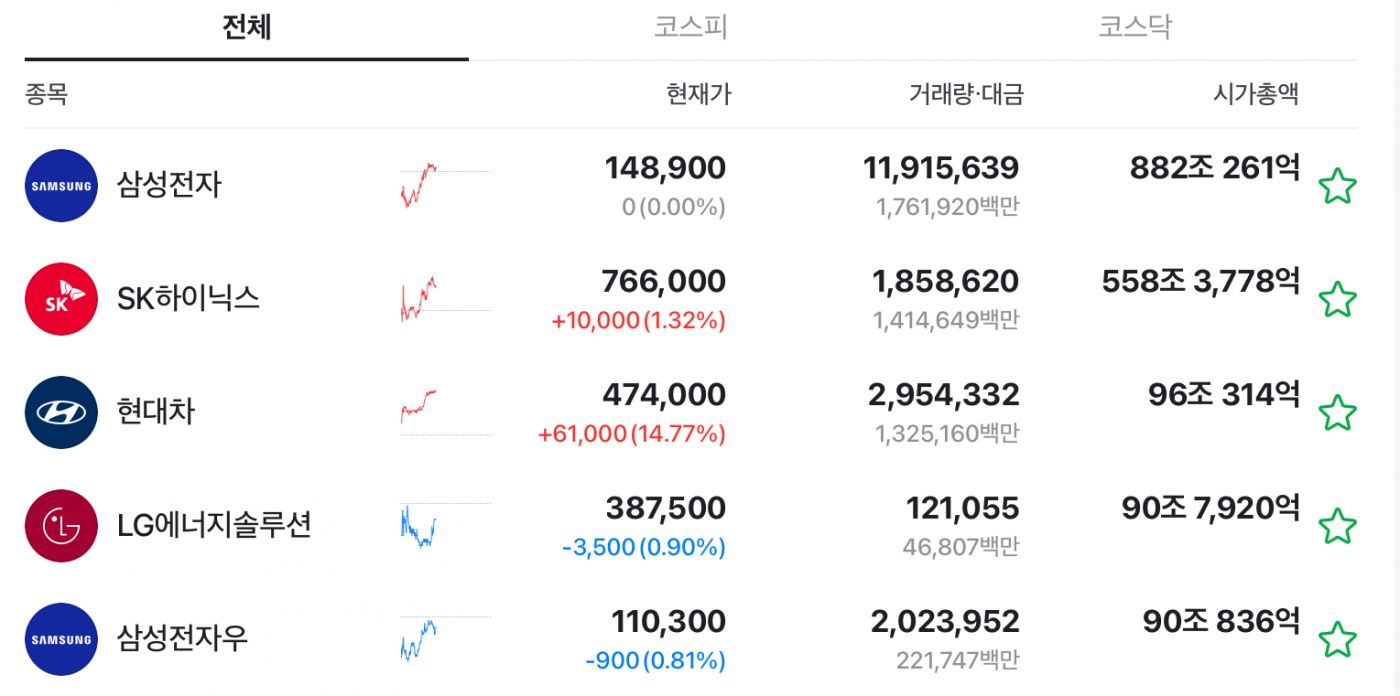Add 삼성전자 to favorites with the star
Viewport: 1400px width, 696px height.
pyautogui.click(x=1337, y=187)
